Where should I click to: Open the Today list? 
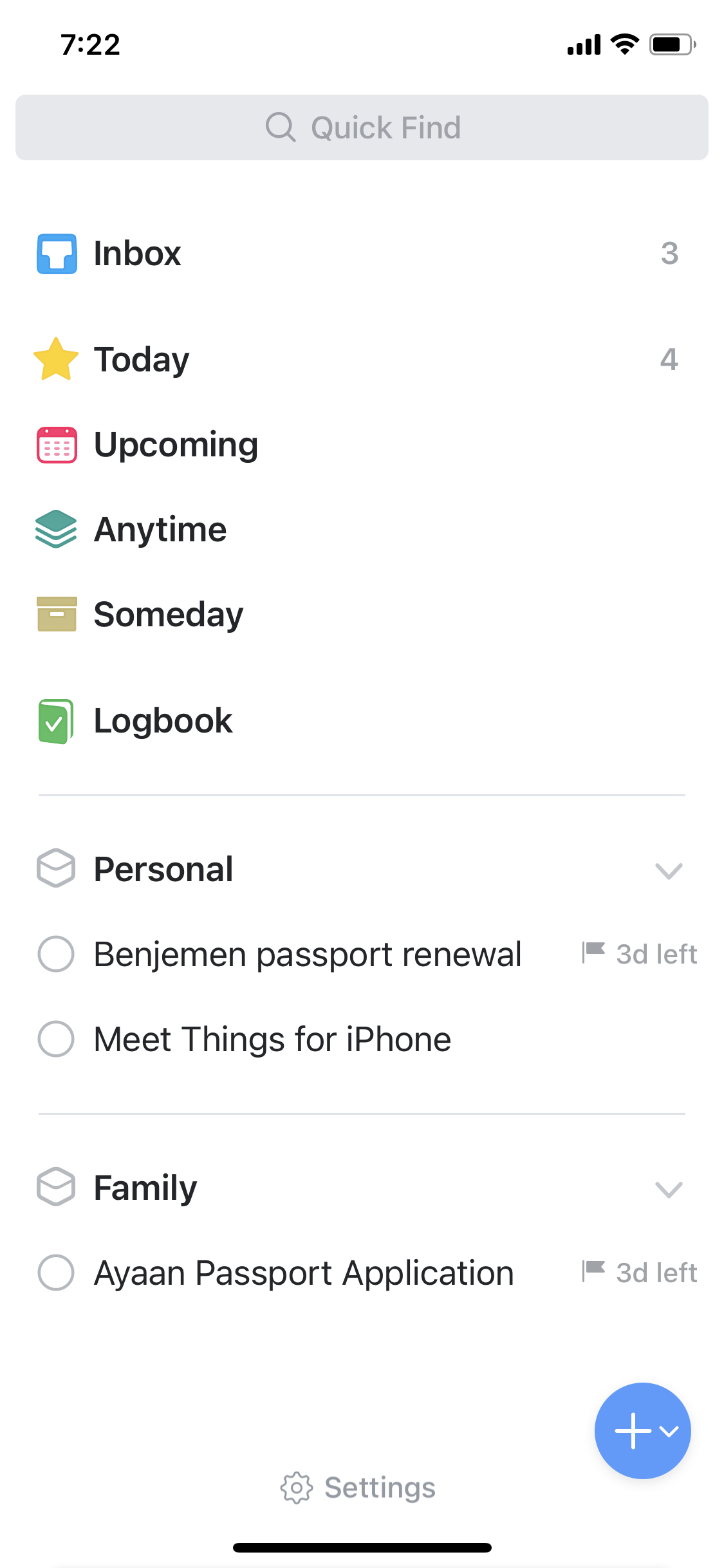coord(362,359)
